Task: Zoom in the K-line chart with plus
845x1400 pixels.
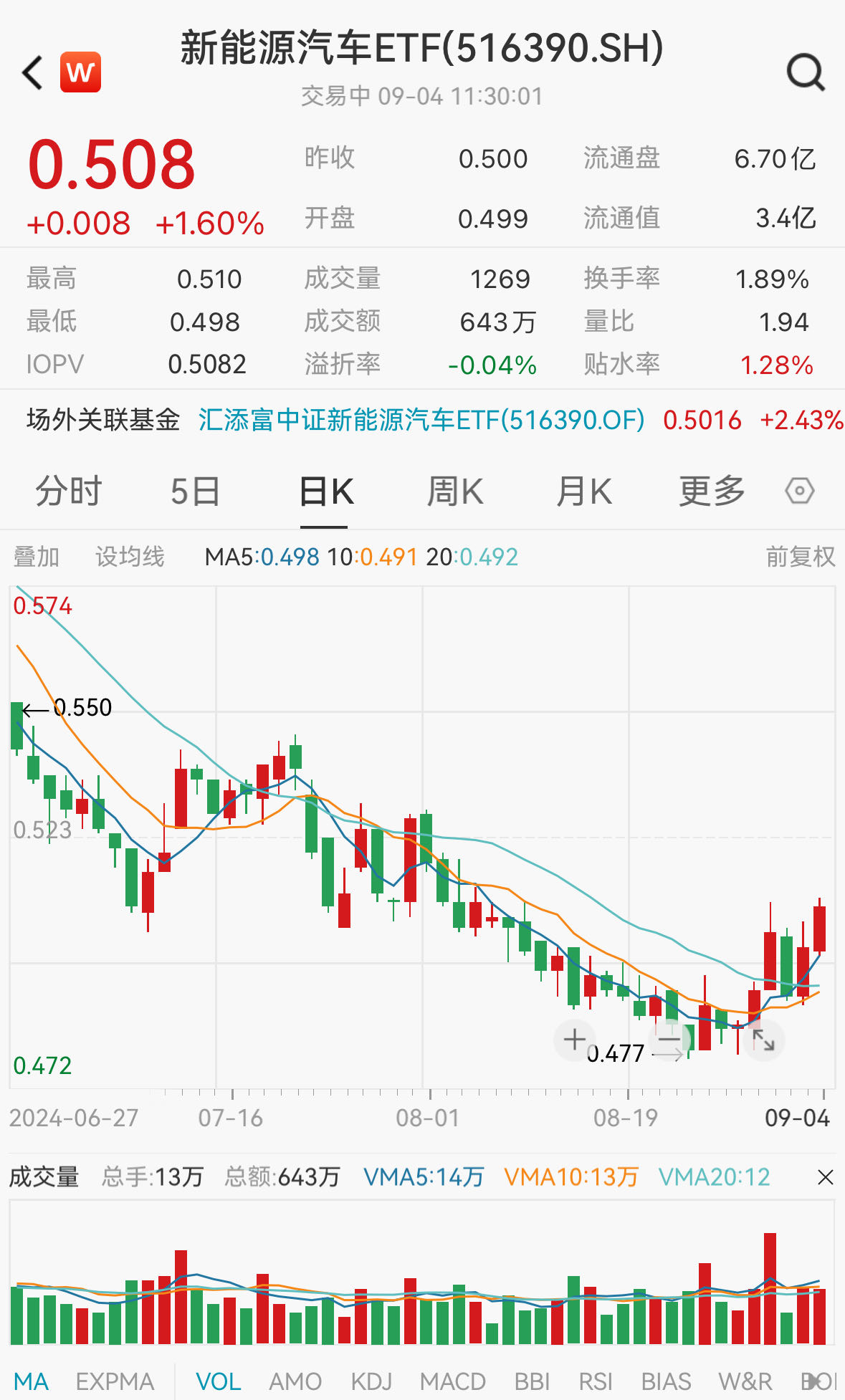Action: pos(574,1040)
